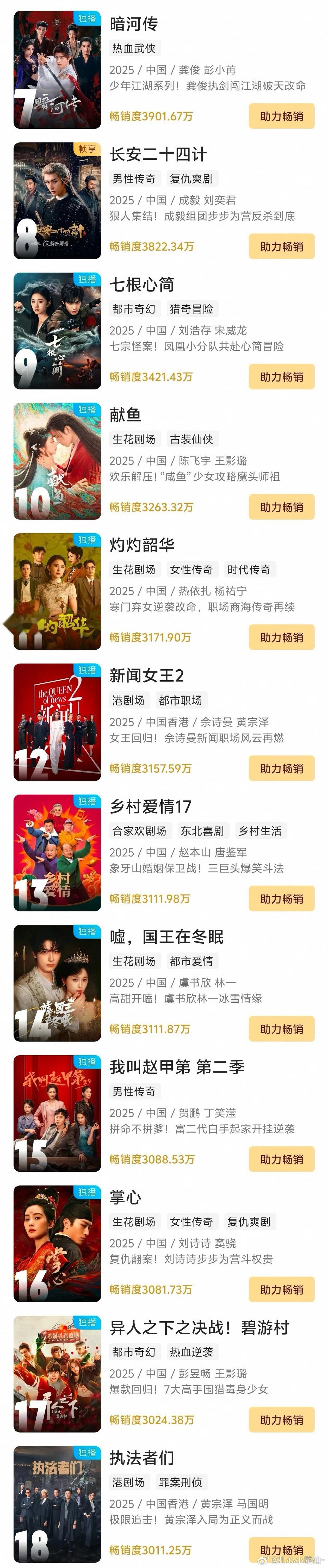Open the 掌心 poster ranked 16
This screenshot has width=328, height=1568.
click(57, 1243)
